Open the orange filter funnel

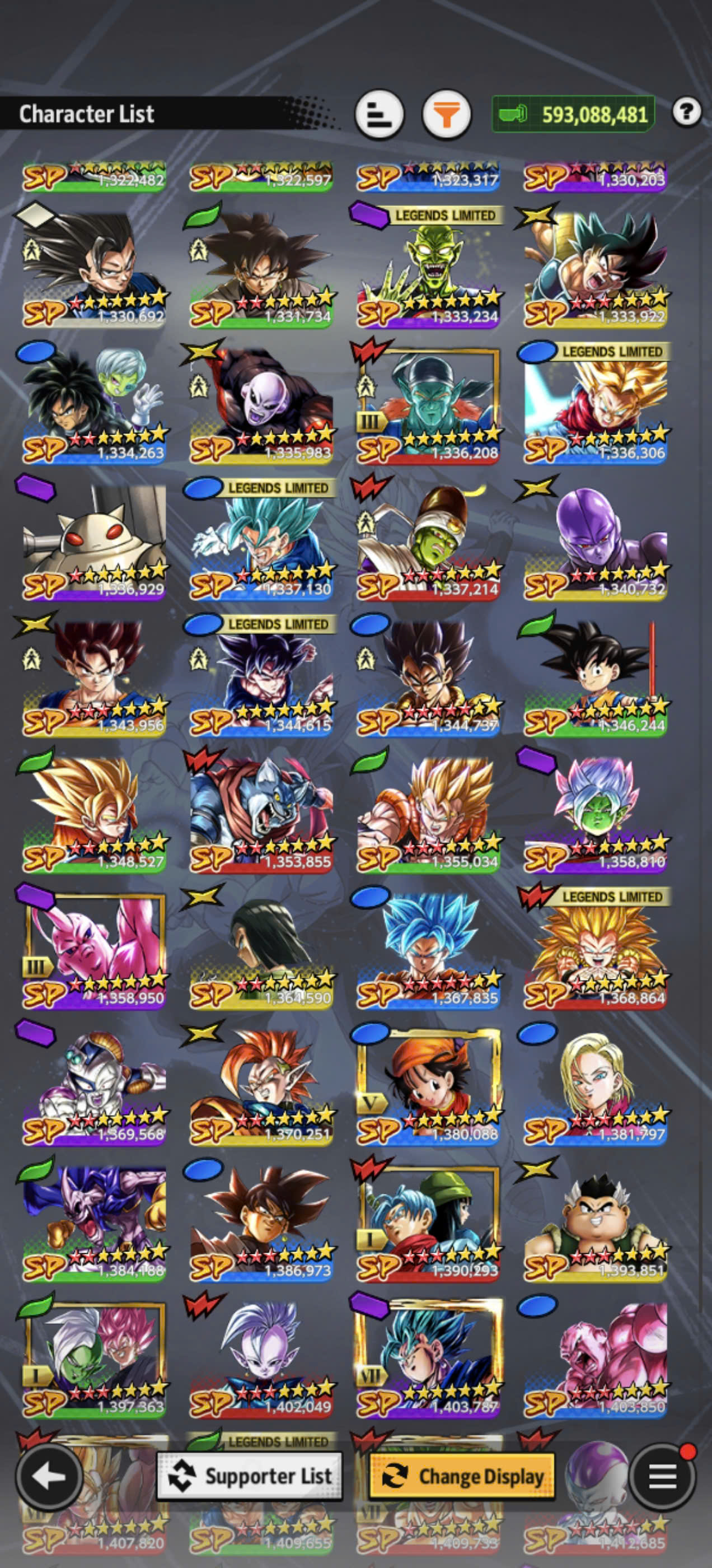pos(447,114)
